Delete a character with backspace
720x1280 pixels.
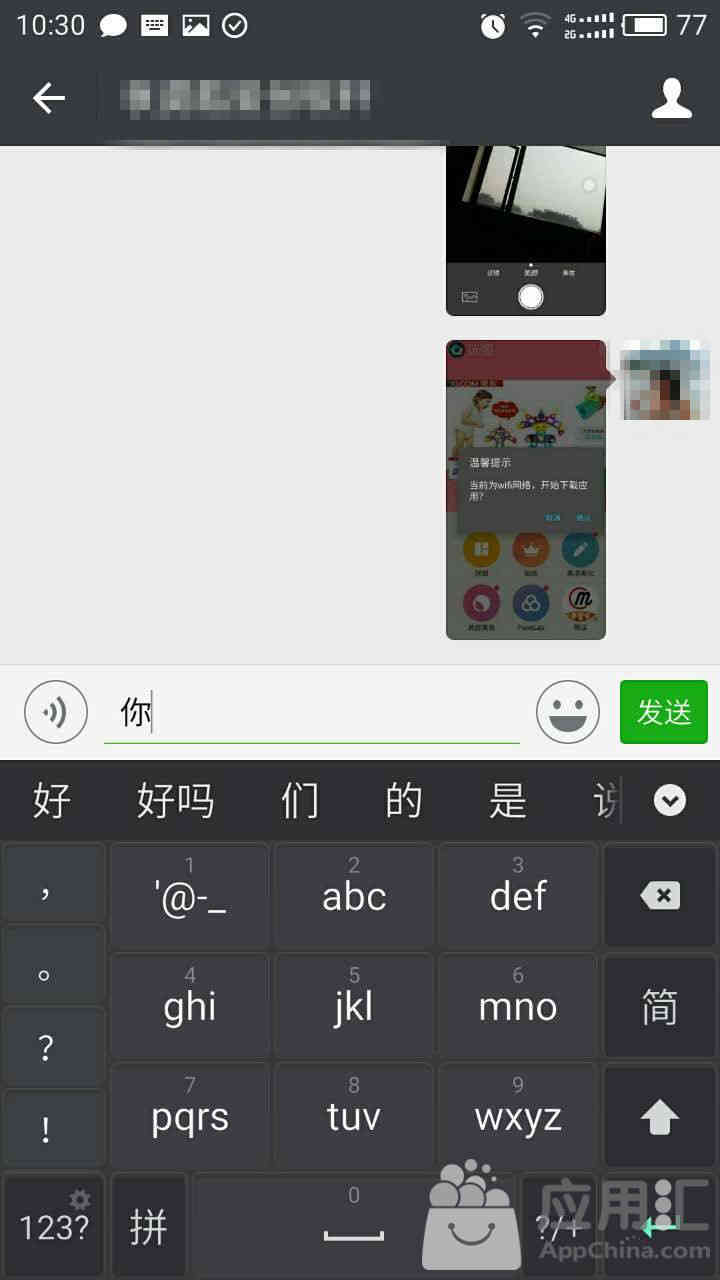pyautogui.click(x=659, y=895)
